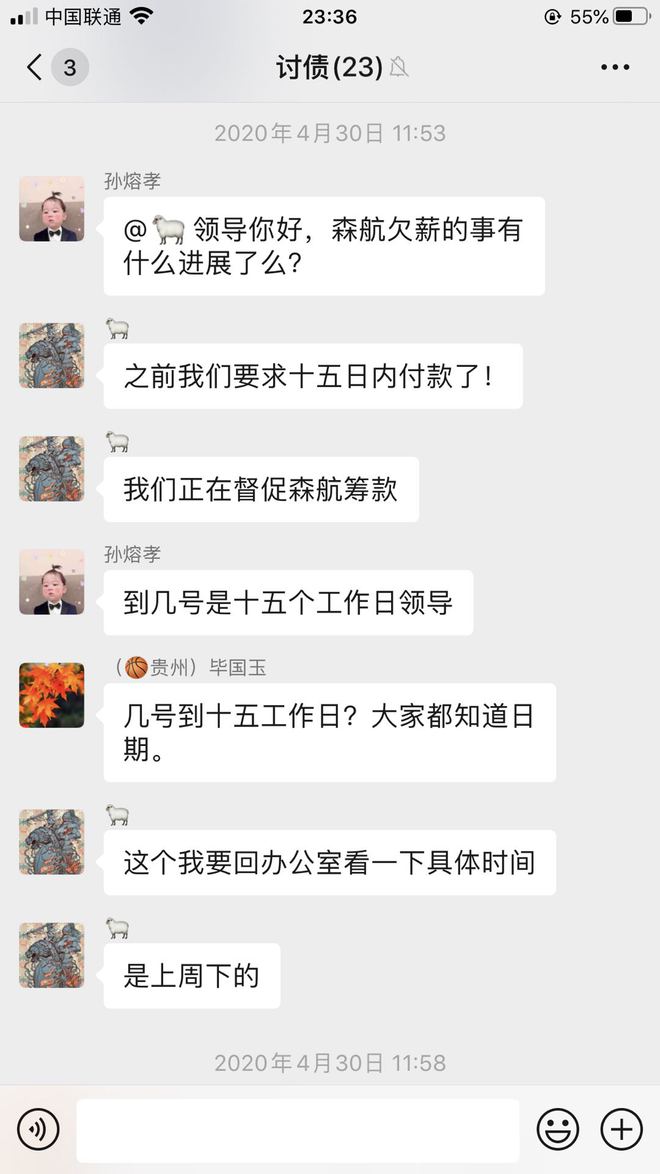The height and width of the screenshot is (1174, 660).
Task: Open 孙熔孝's avatar beside 领导你好 message
Action: 52,209
